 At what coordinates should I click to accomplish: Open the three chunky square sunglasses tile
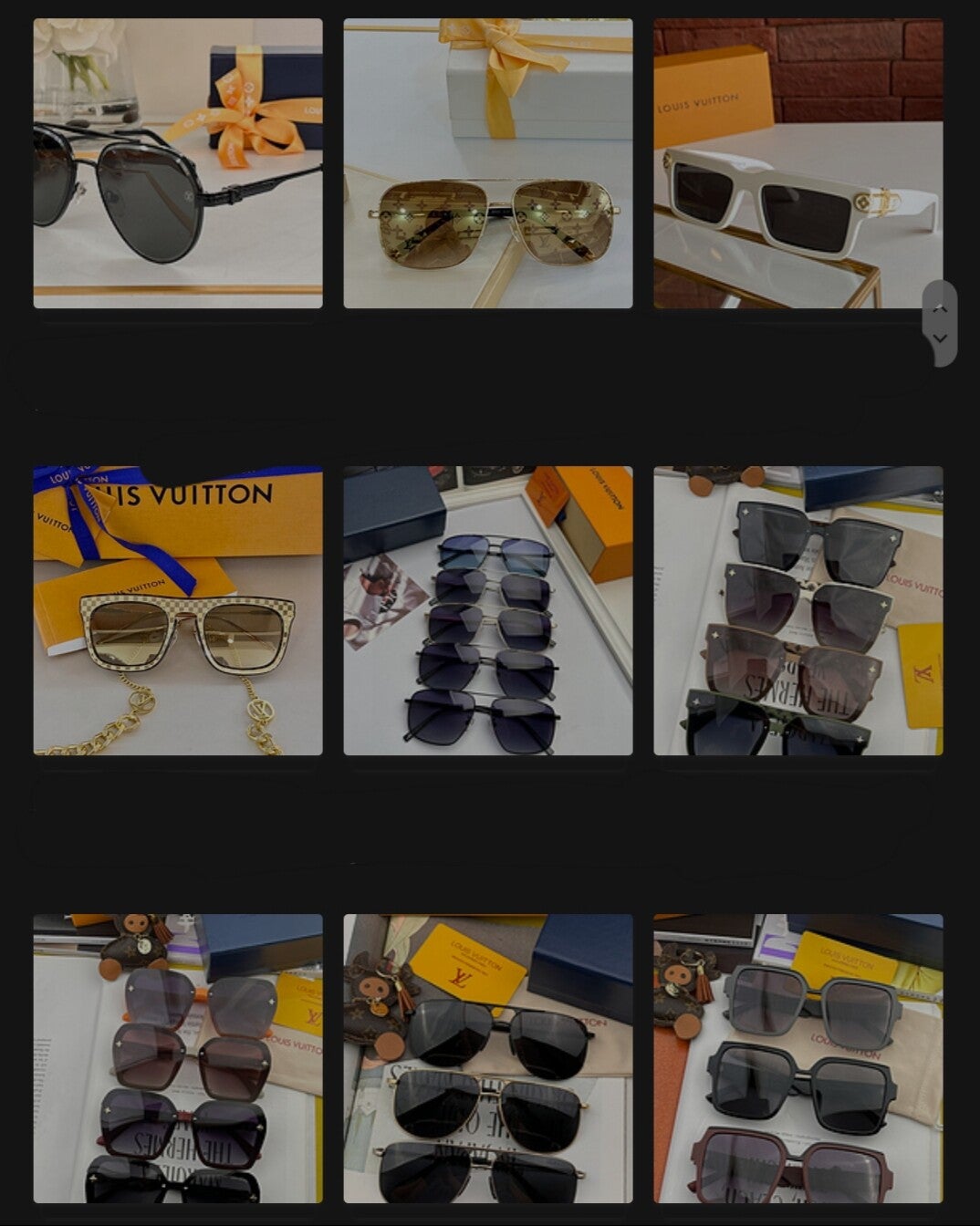tap(798, 1058)
